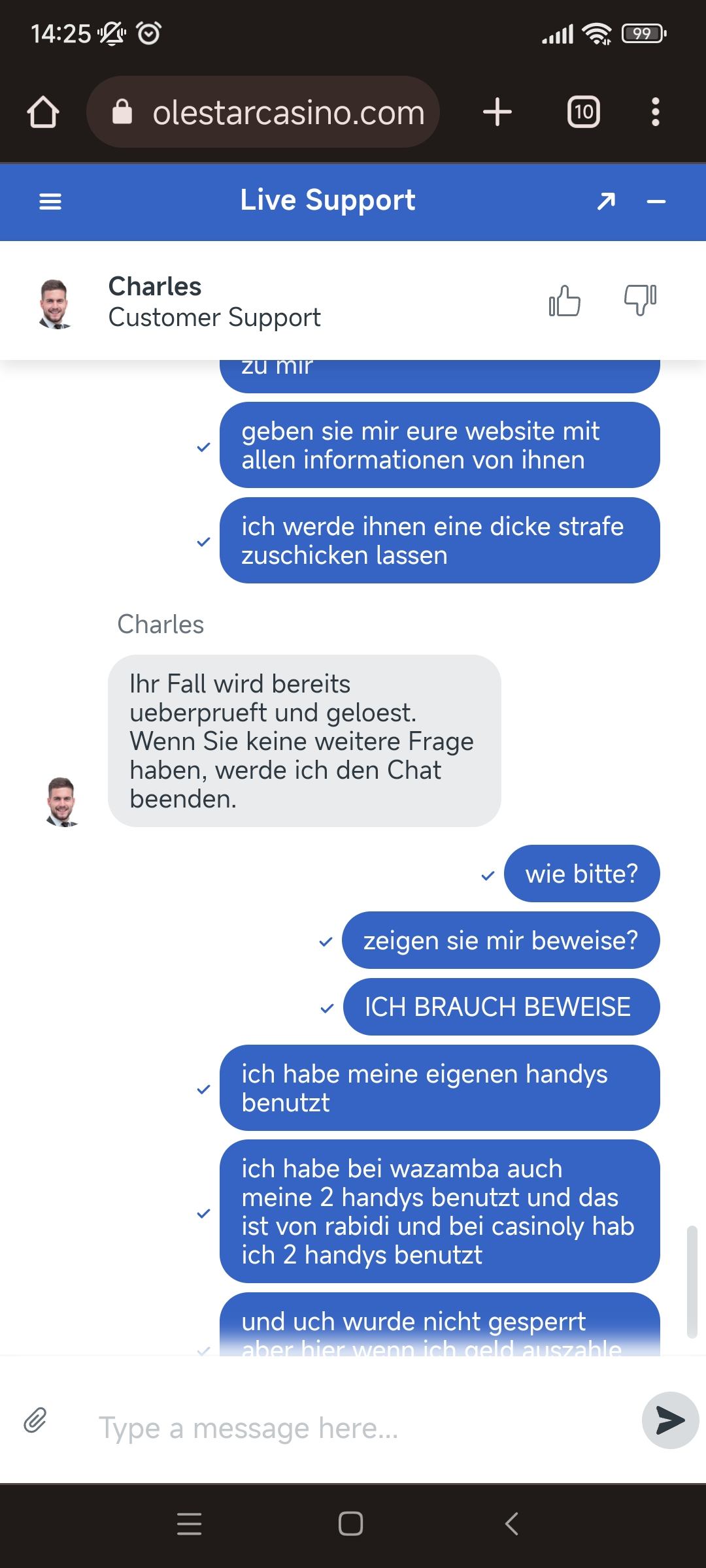Go to the browser home page
The height and width of the screenshot is (1568, 706).
43,112
